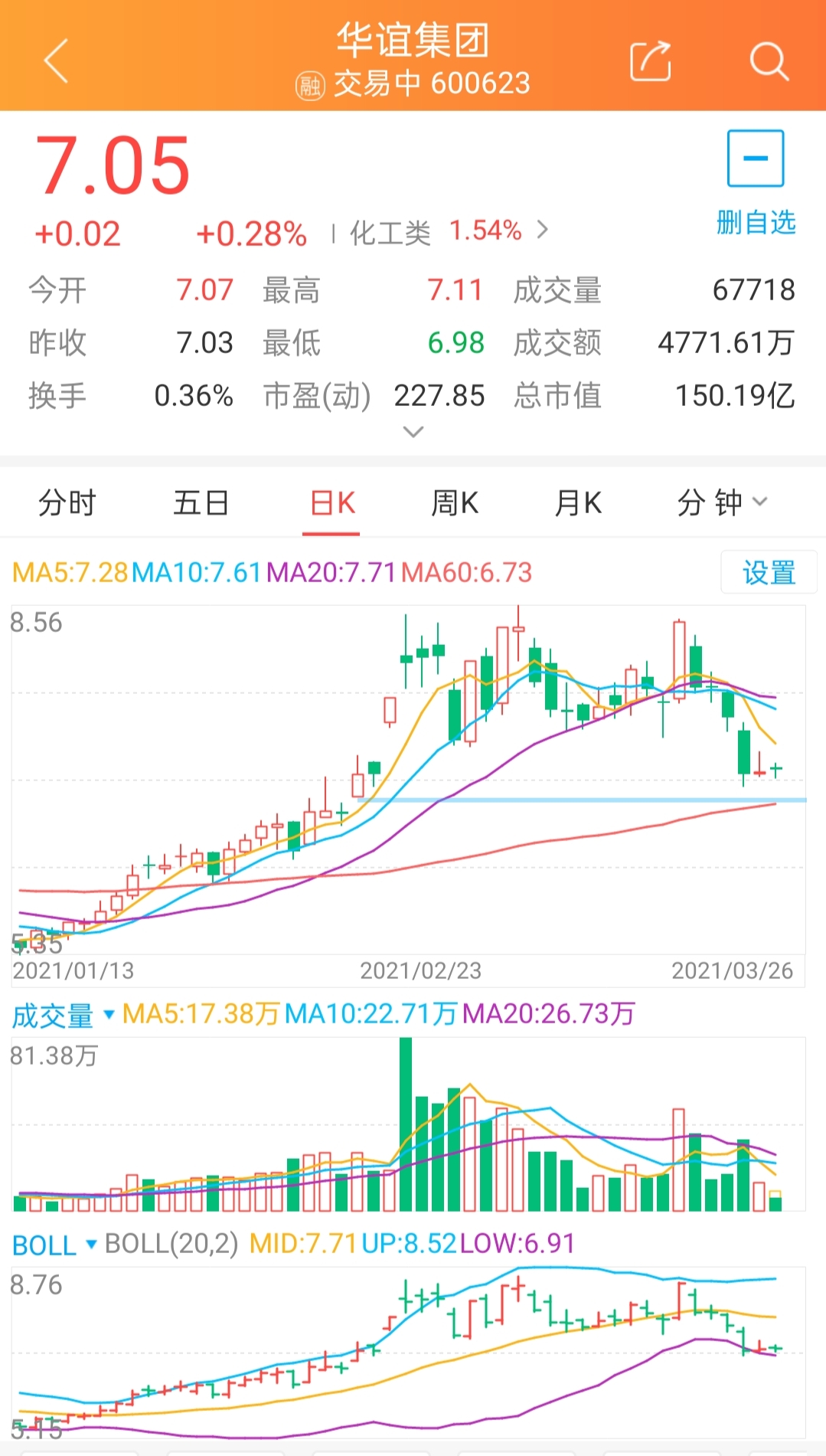Viewport: 826px width, 1456px height.
Task: Open chart 设置 settings
Action: [768, 572]
